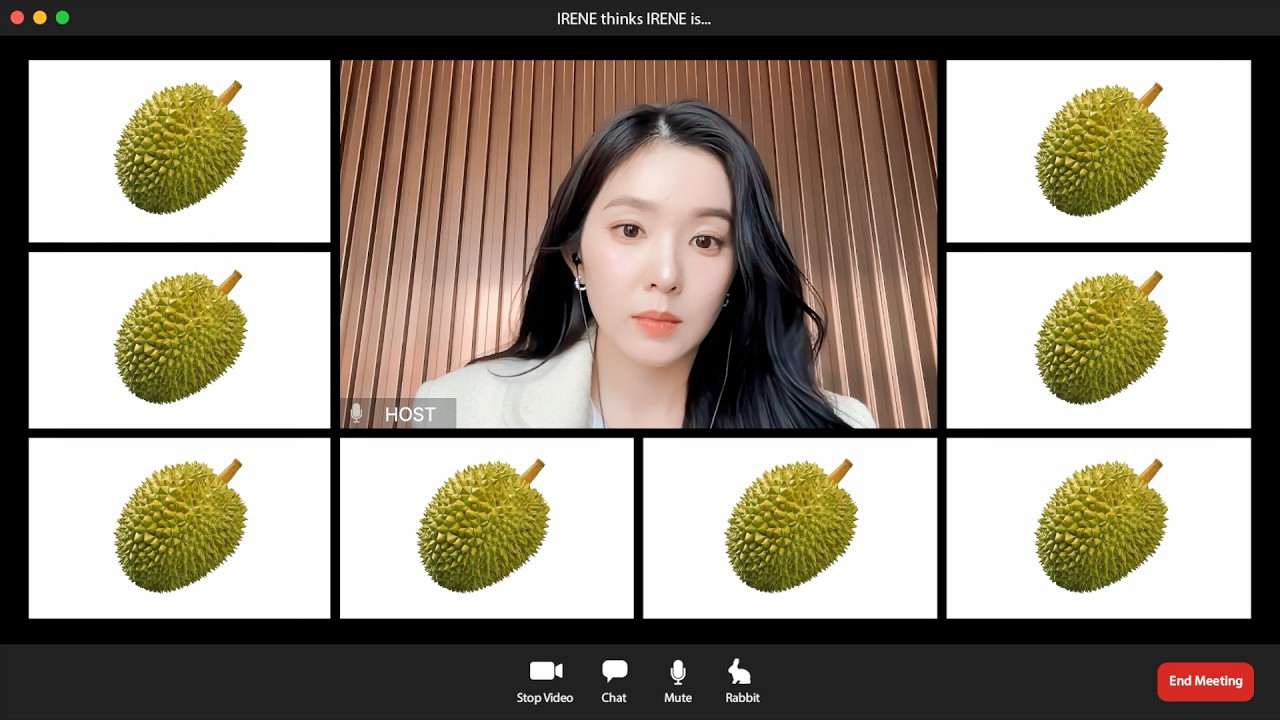End the meeting
1280x720 pixels.
[1205, 681]
